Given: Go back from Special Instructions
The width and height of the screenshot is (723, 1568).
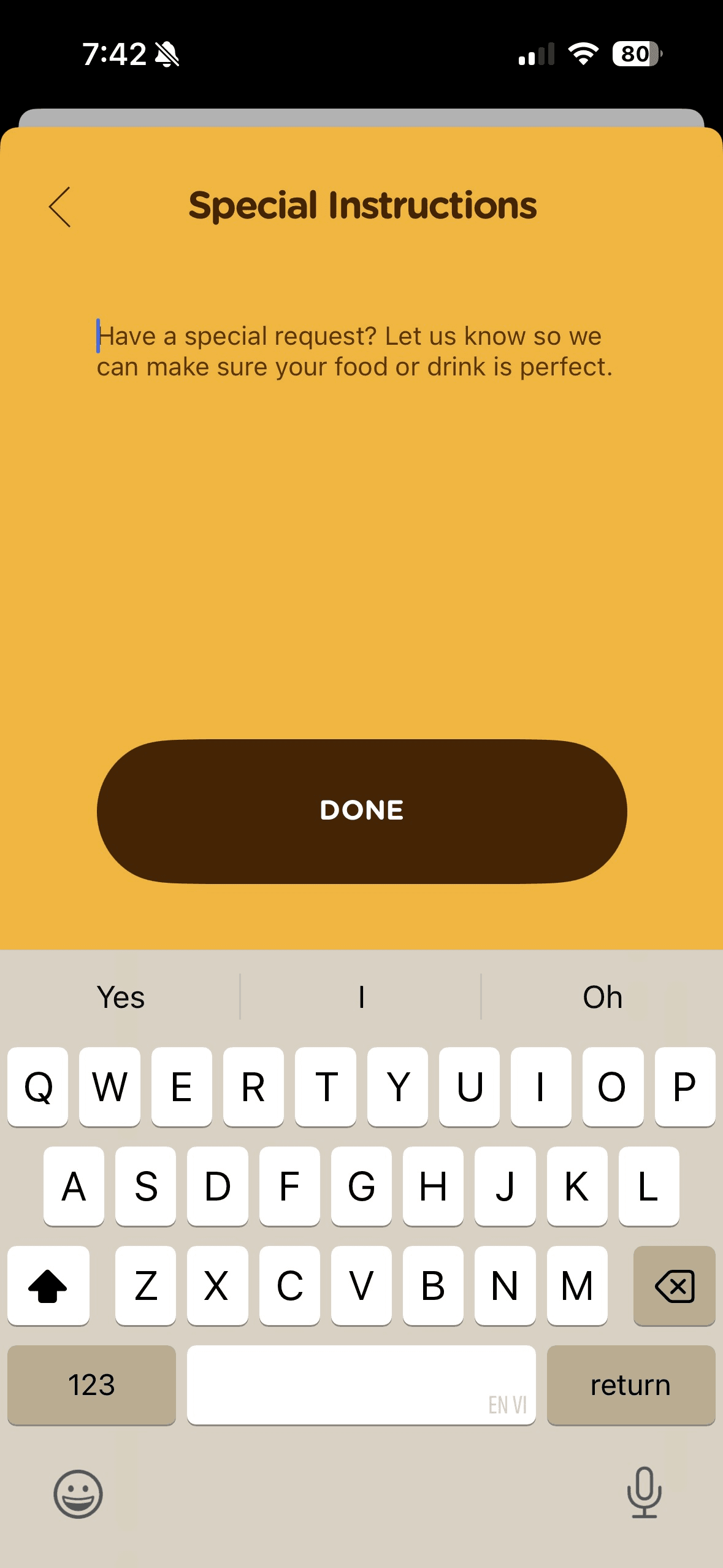Looking at the screenshot, I should click(x=59, y=207).
